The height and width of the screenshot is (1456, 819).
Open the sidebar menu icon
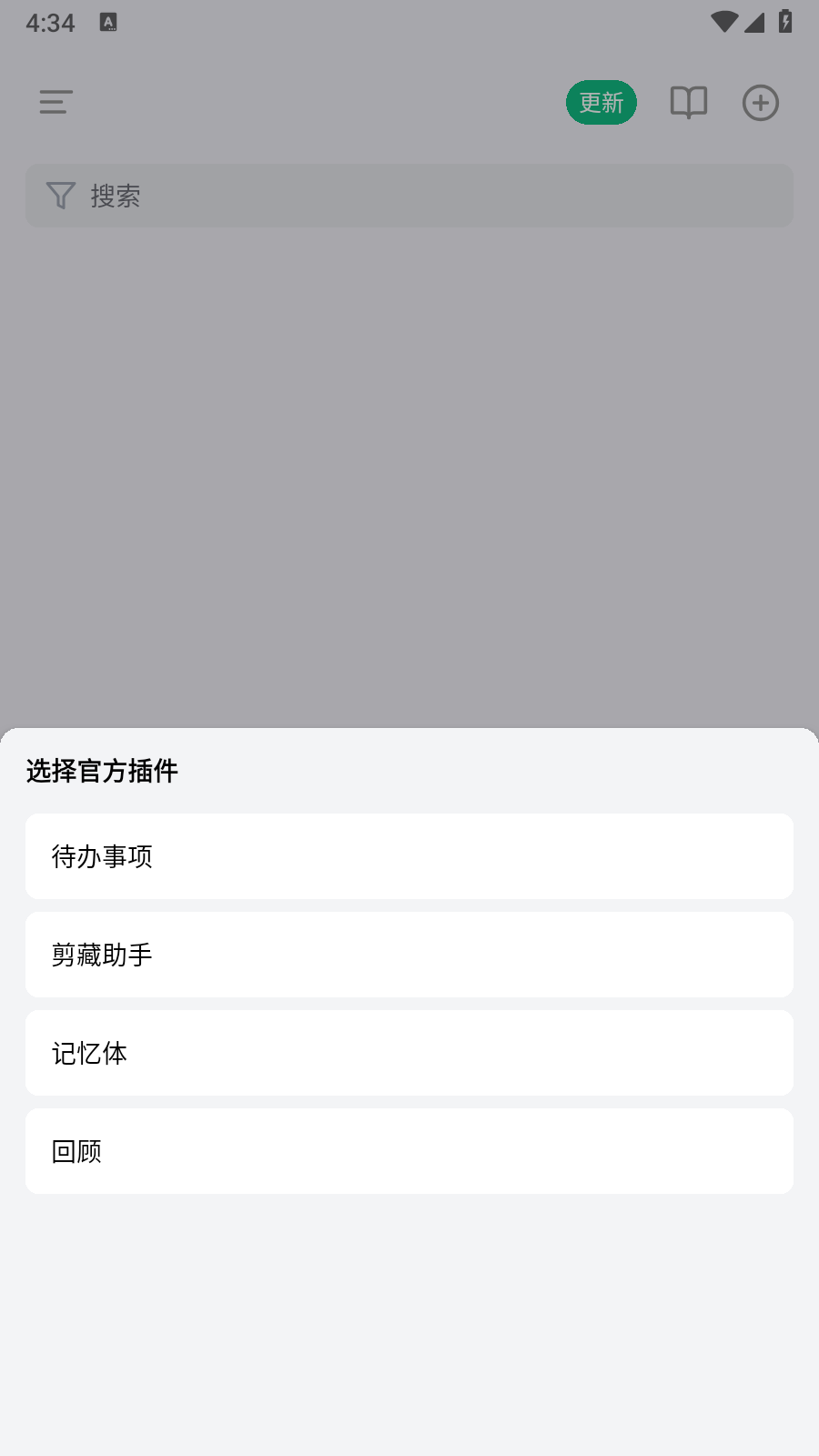coord(55,102)
